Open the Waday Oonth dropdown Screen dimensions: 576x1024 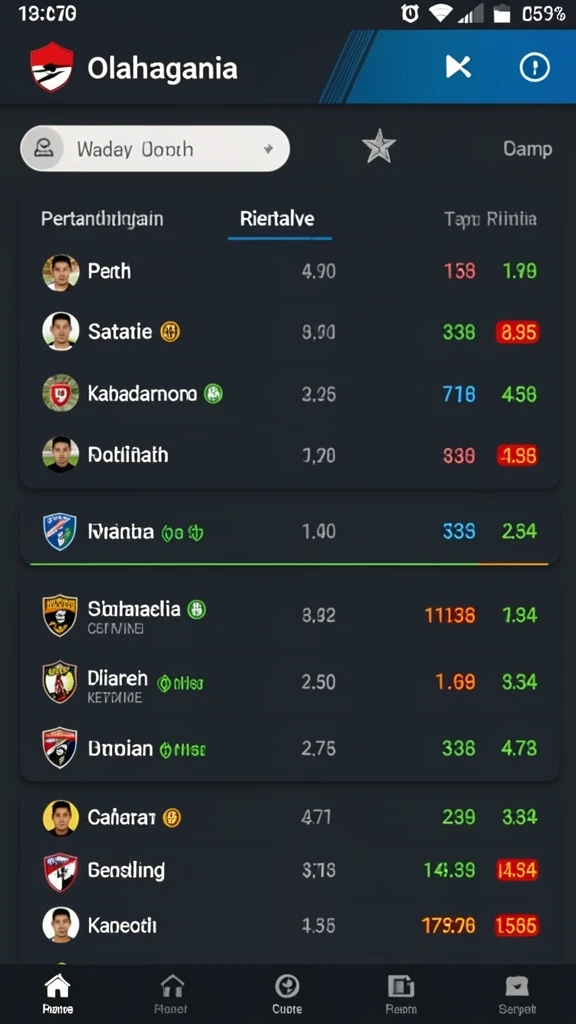click(x=155, y=149)
